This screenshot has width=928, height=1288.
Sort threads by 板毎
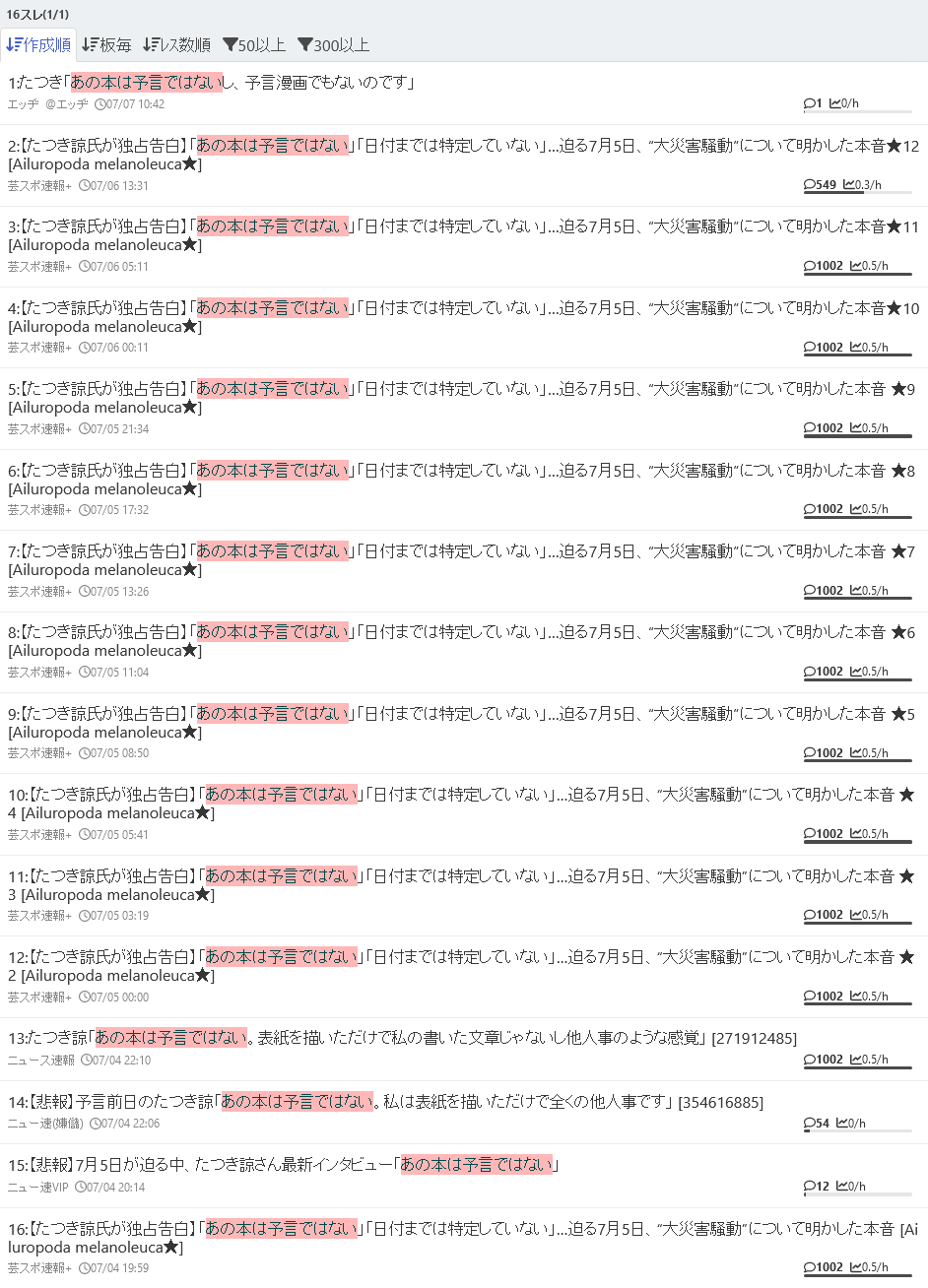pos(106,45)
